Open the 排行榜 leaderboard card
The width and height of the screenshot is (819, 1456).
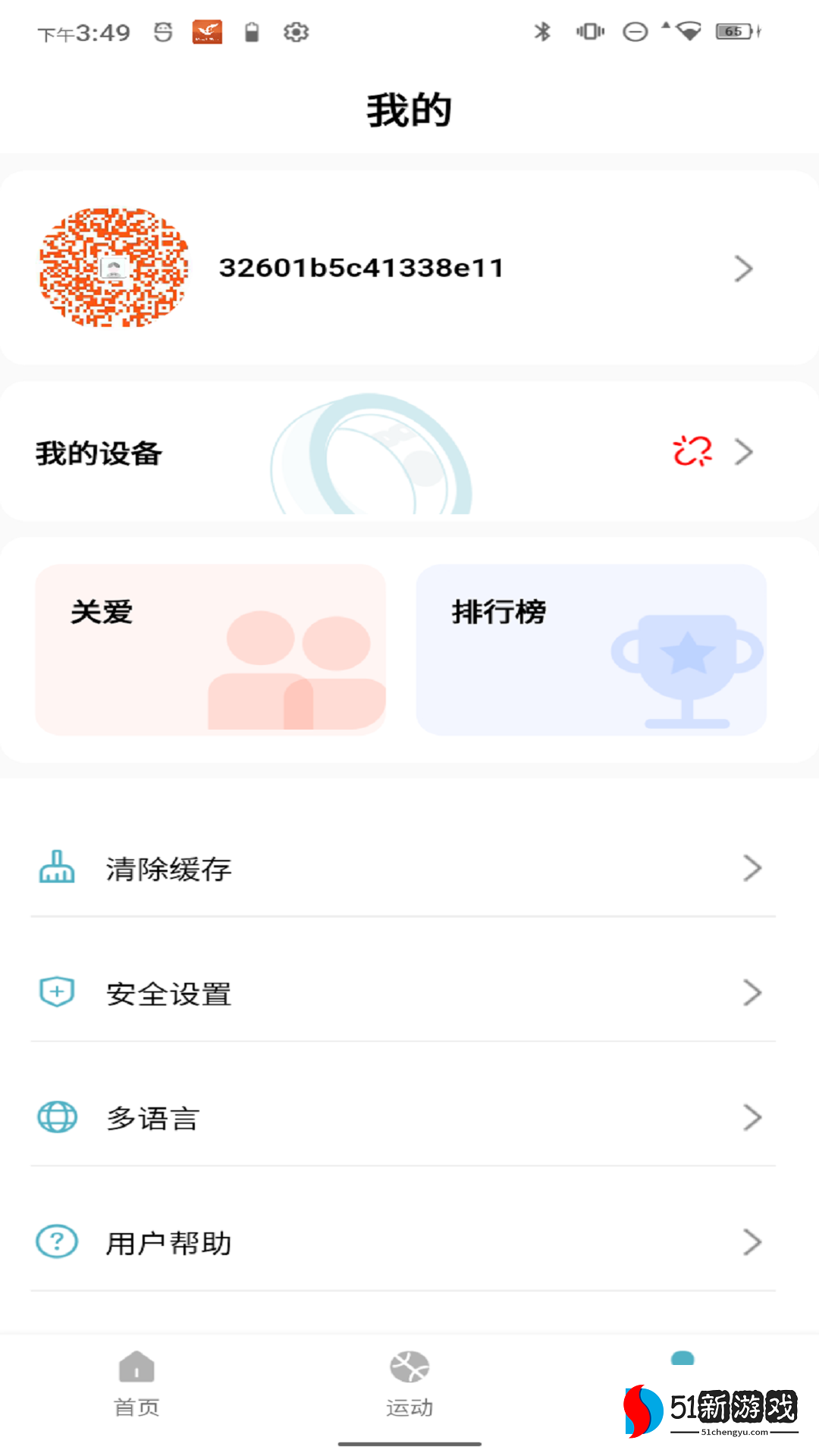[x=591, y=649]
